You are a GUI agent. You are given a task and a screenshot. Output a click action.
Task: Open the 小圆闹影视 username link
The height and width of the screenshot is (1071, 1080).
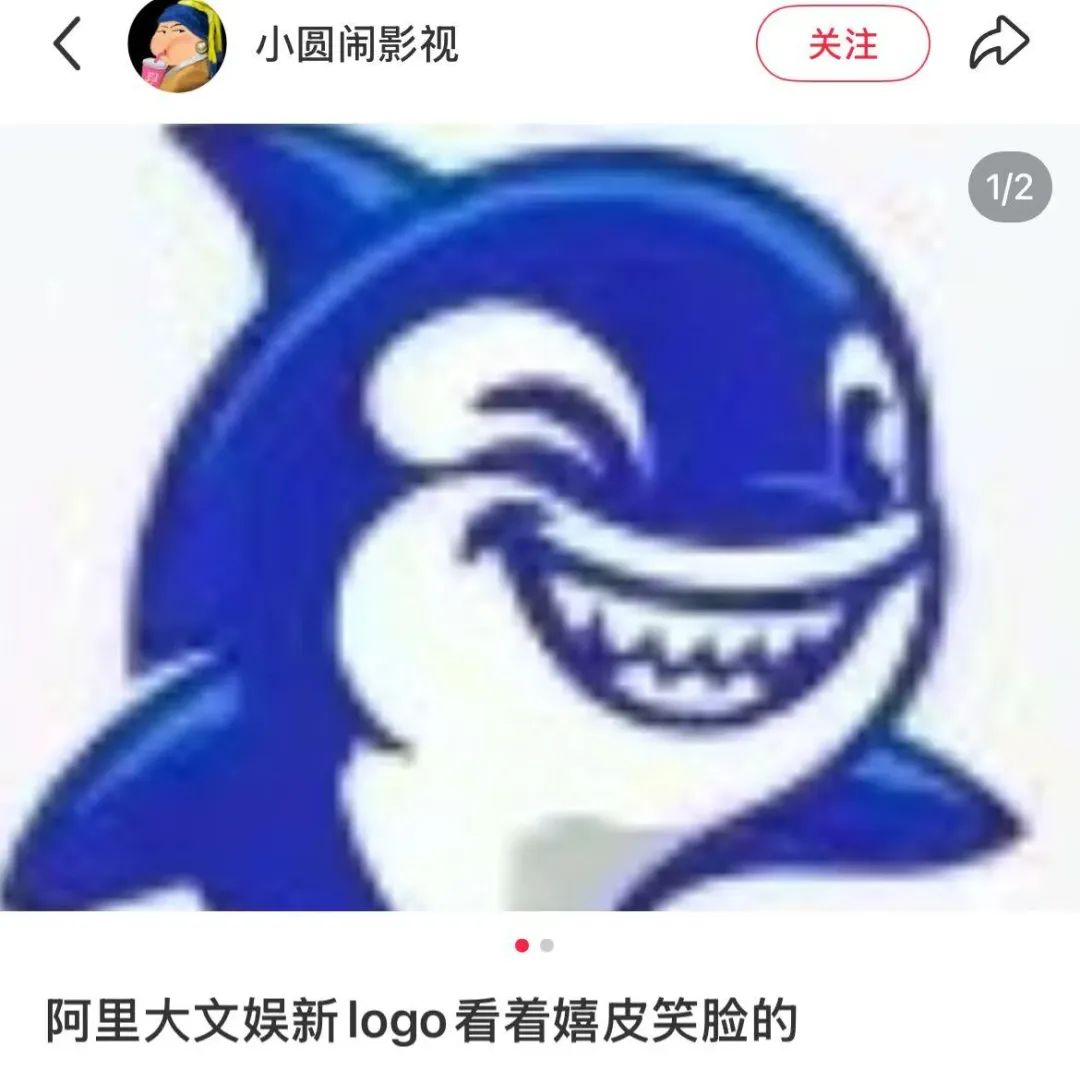[357, 45]
